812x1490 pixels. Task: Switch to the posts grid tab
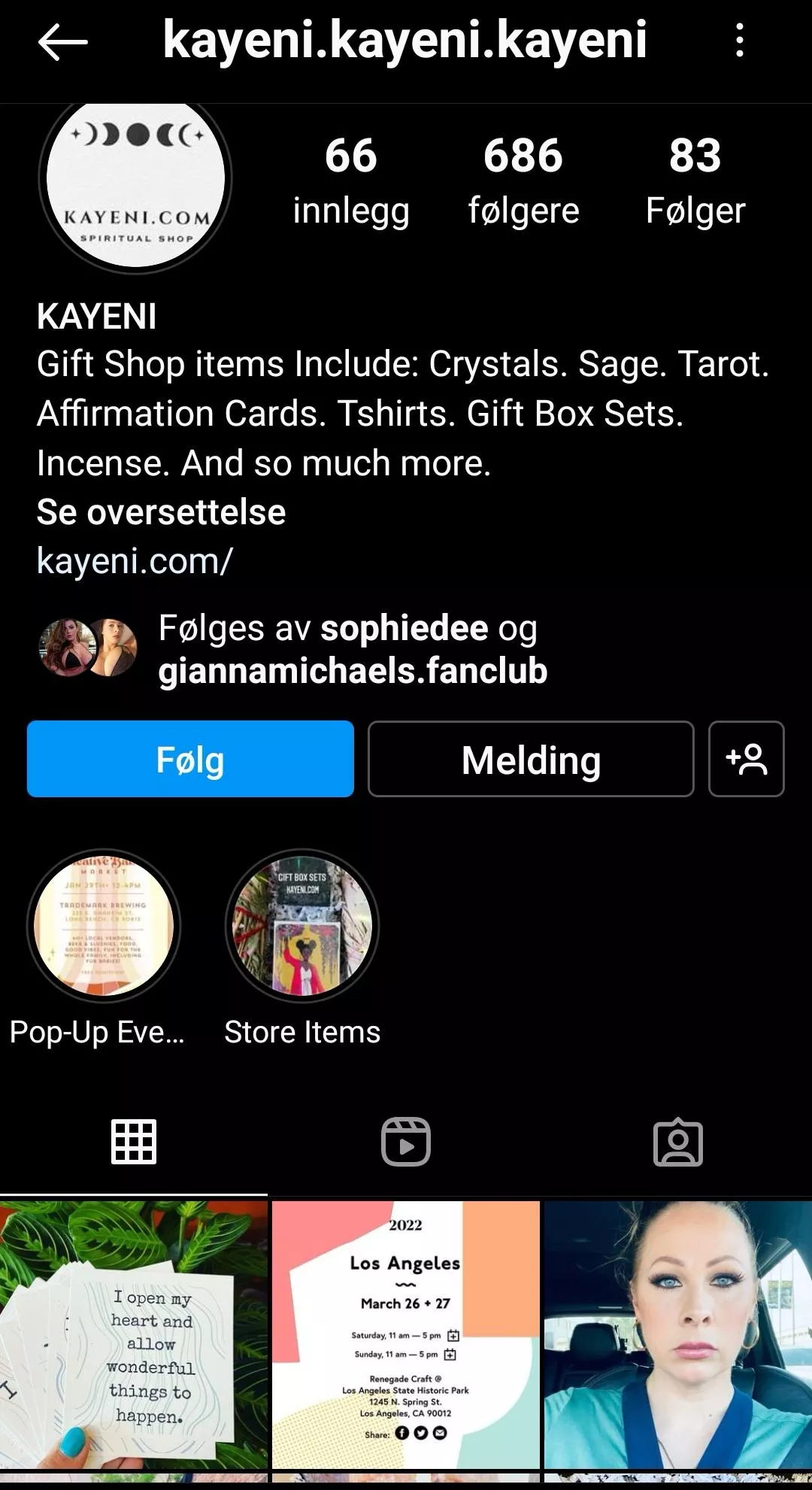[x=134, y=1142]
